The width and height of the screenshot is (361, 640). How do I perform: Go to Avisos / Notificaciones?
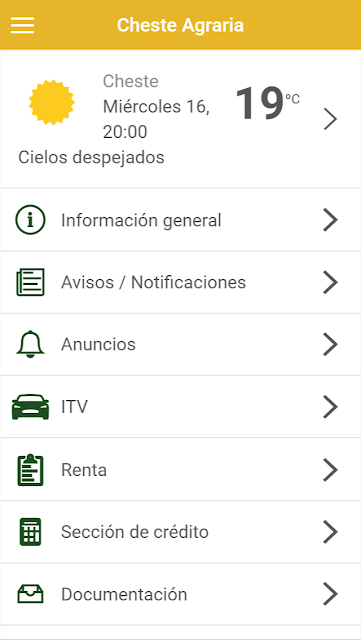(180, 282)
